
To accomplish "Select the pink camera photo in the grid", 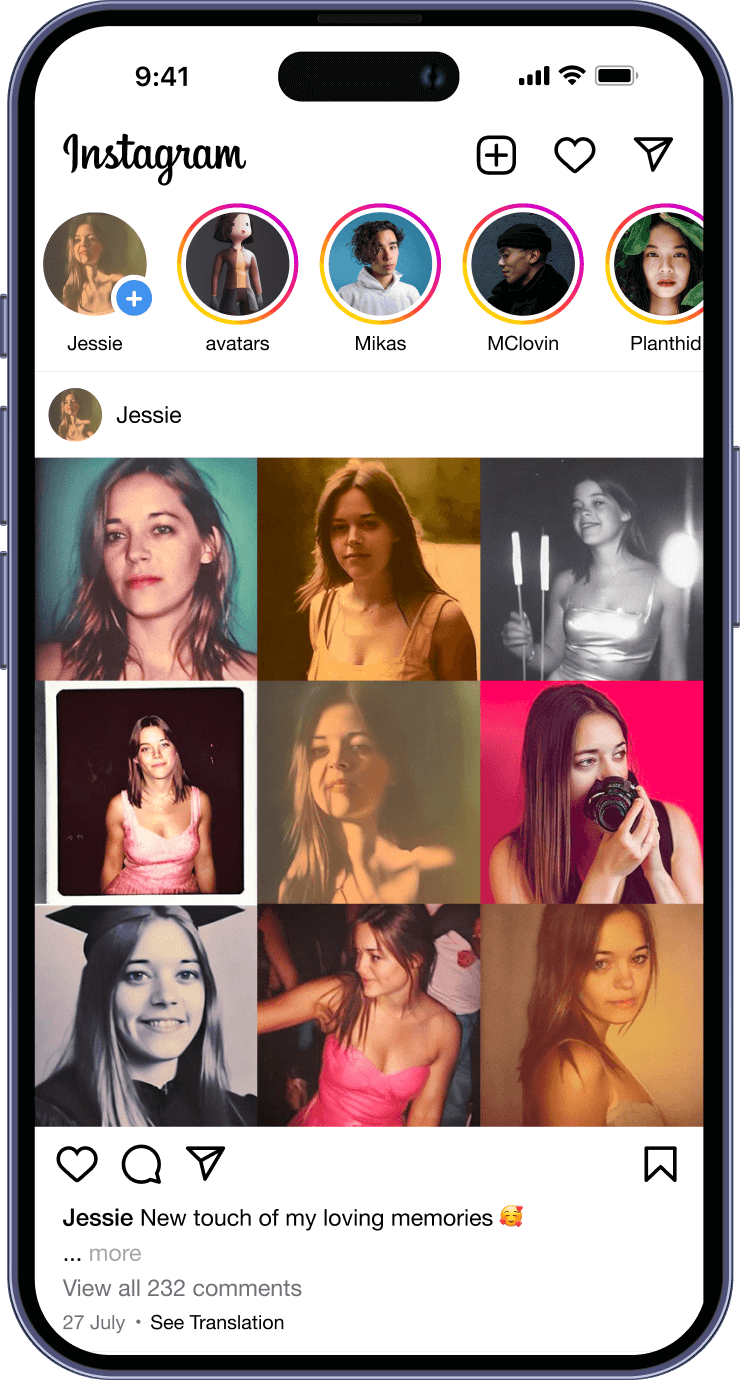I will coord(591,791).
